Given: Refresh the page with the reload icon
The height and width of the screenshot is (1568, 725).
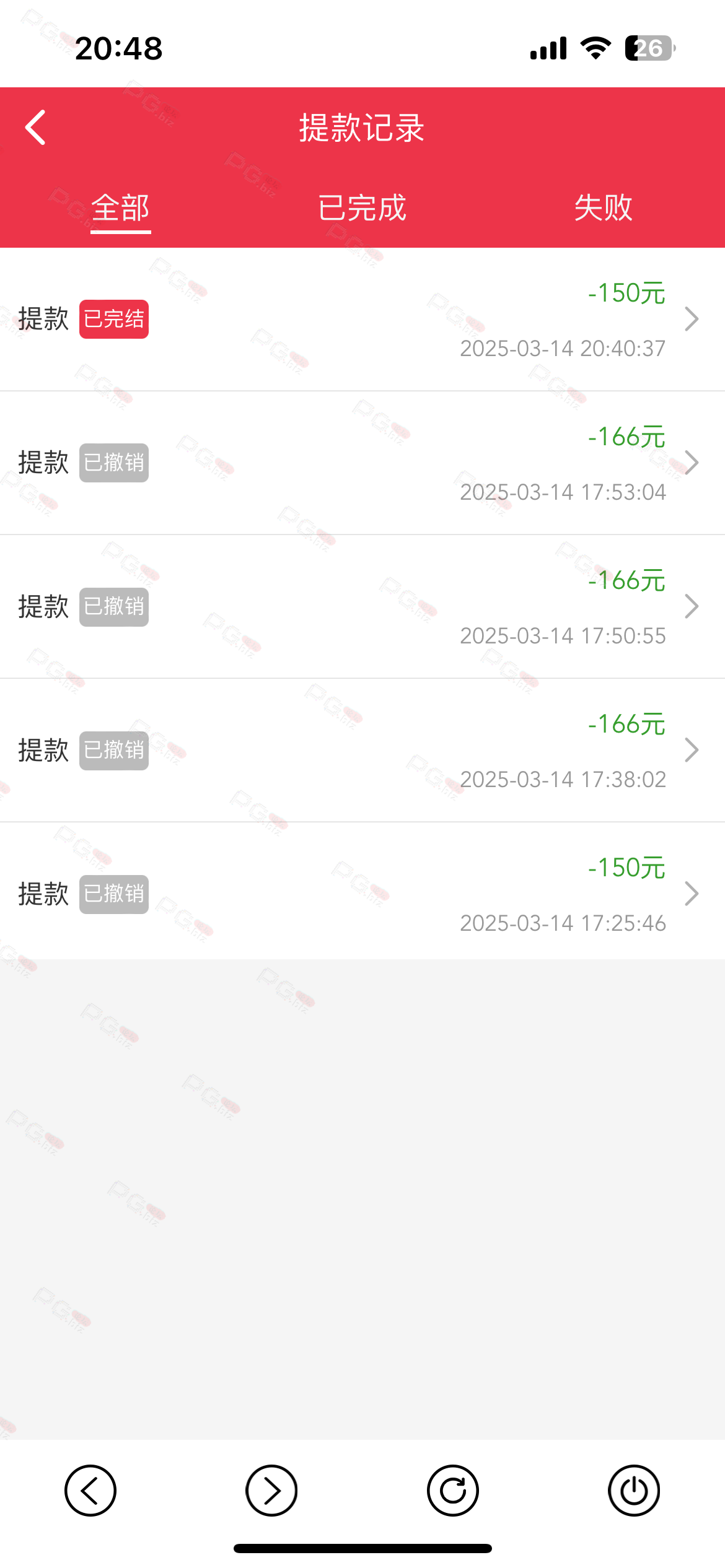Looking at the screenshot, I should (453, 1491).
